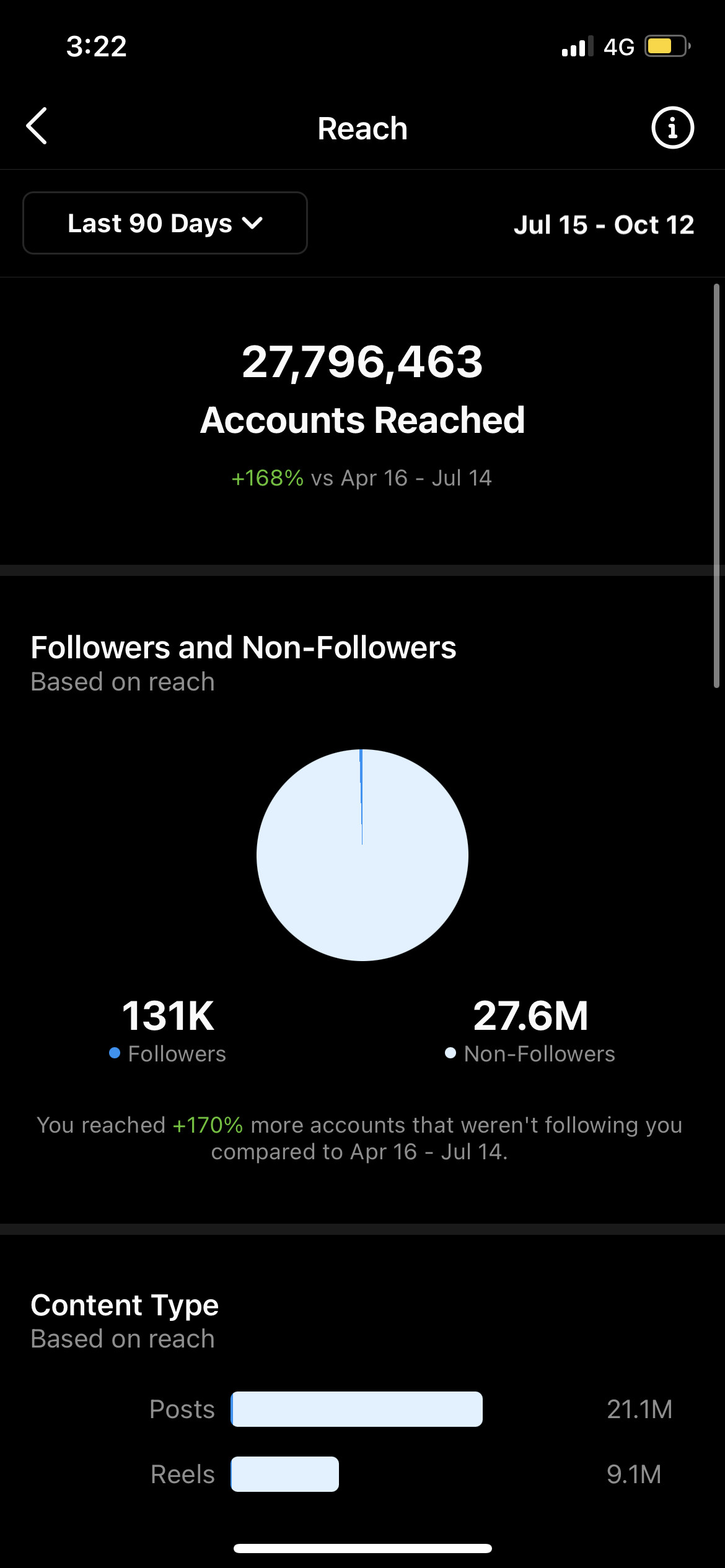The width and height of the screenshot is (725, 1568).
Task: Open the info icon about Reach
Action: click(672, 128)
